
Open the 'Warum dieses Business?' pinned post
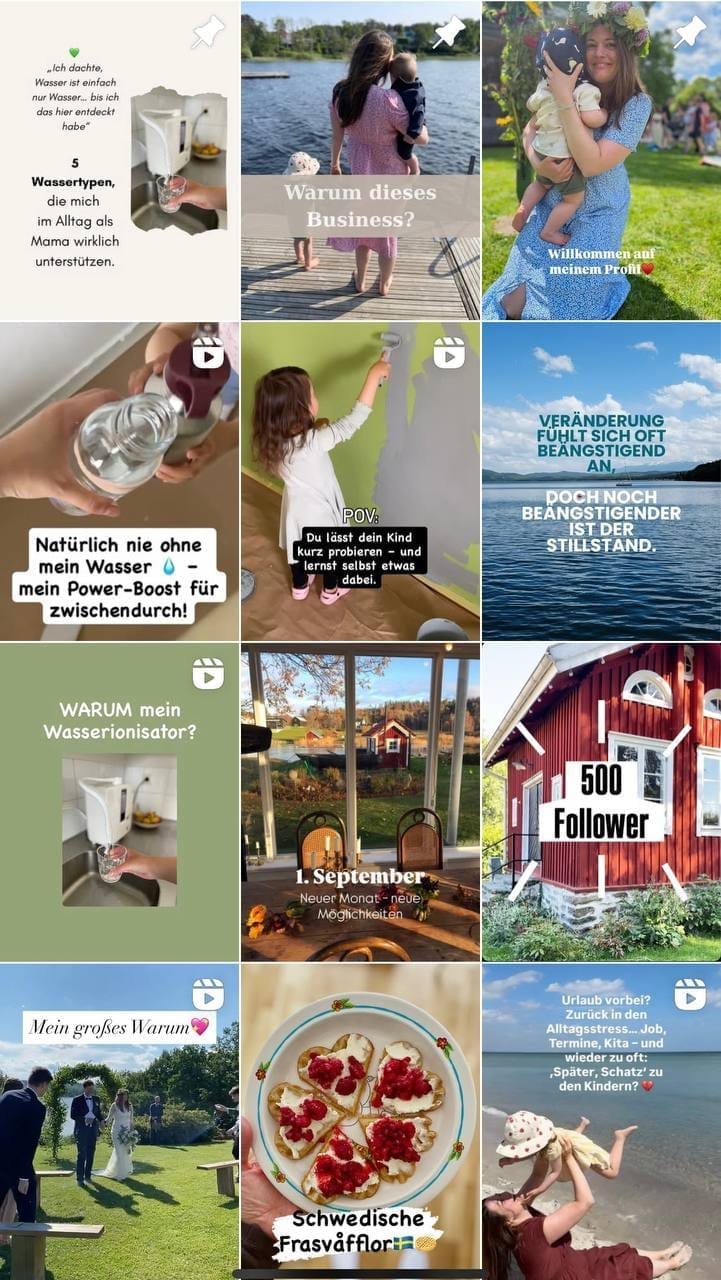point(360,160)
